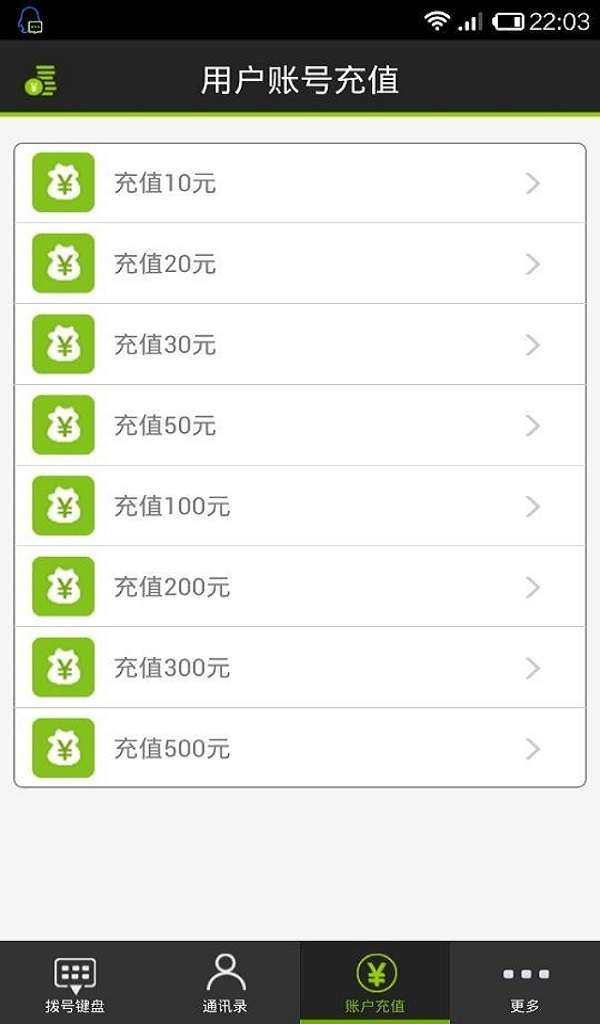
Task: Select the 充值10元 recharge option
Action: 300,183
